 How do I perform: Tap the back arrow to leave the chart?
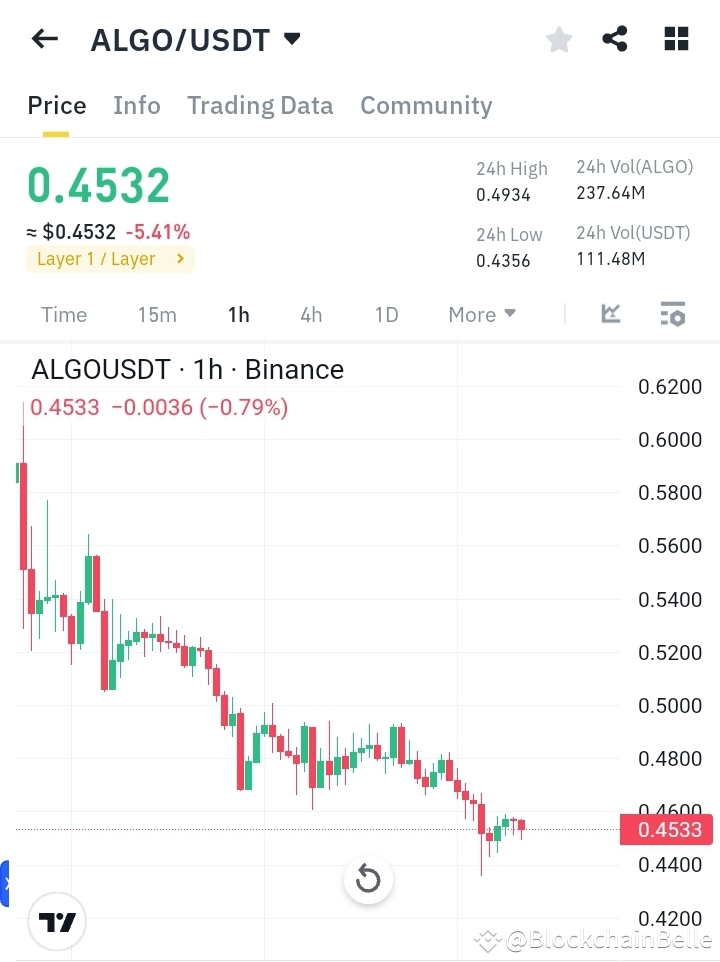tap(42, 38)
